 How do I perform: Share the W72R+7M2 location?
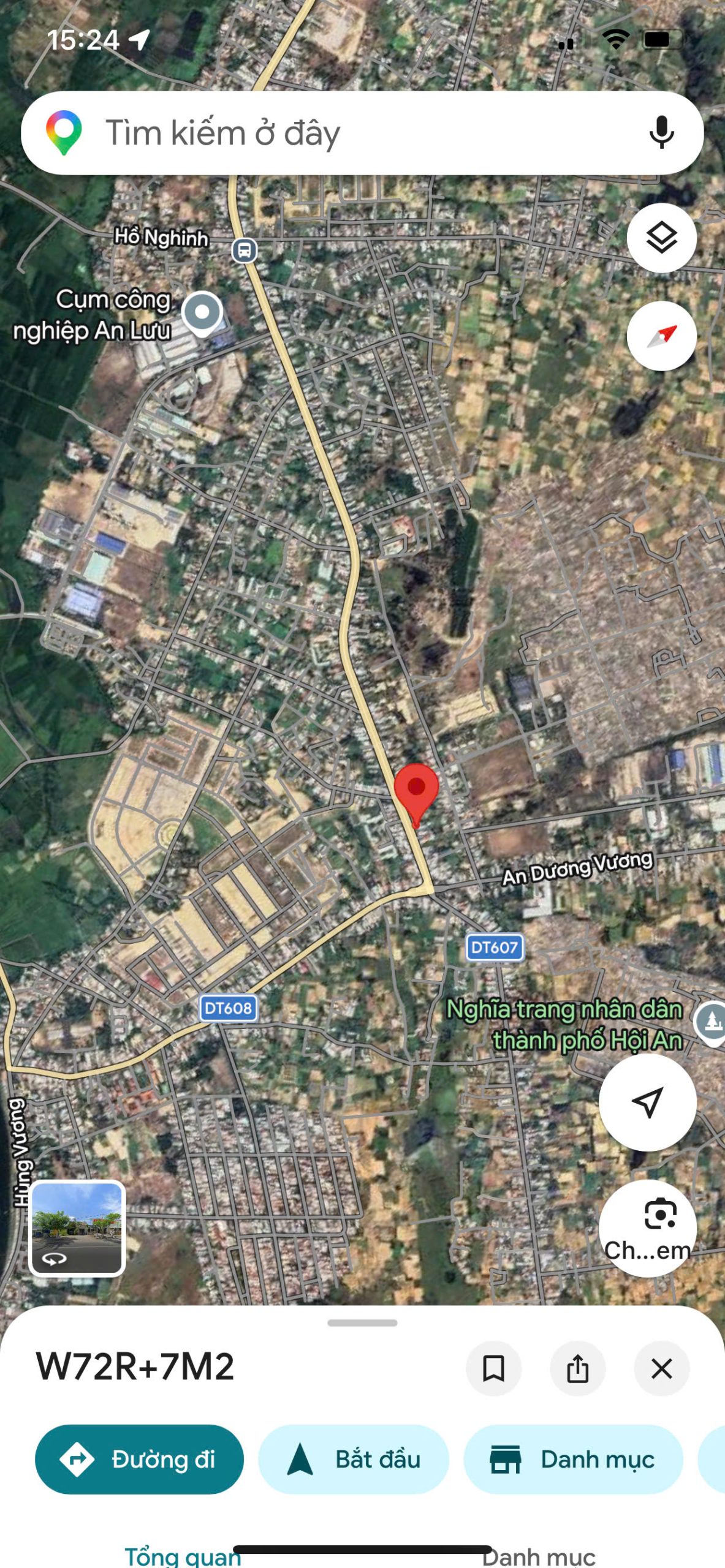(577, 1368)
